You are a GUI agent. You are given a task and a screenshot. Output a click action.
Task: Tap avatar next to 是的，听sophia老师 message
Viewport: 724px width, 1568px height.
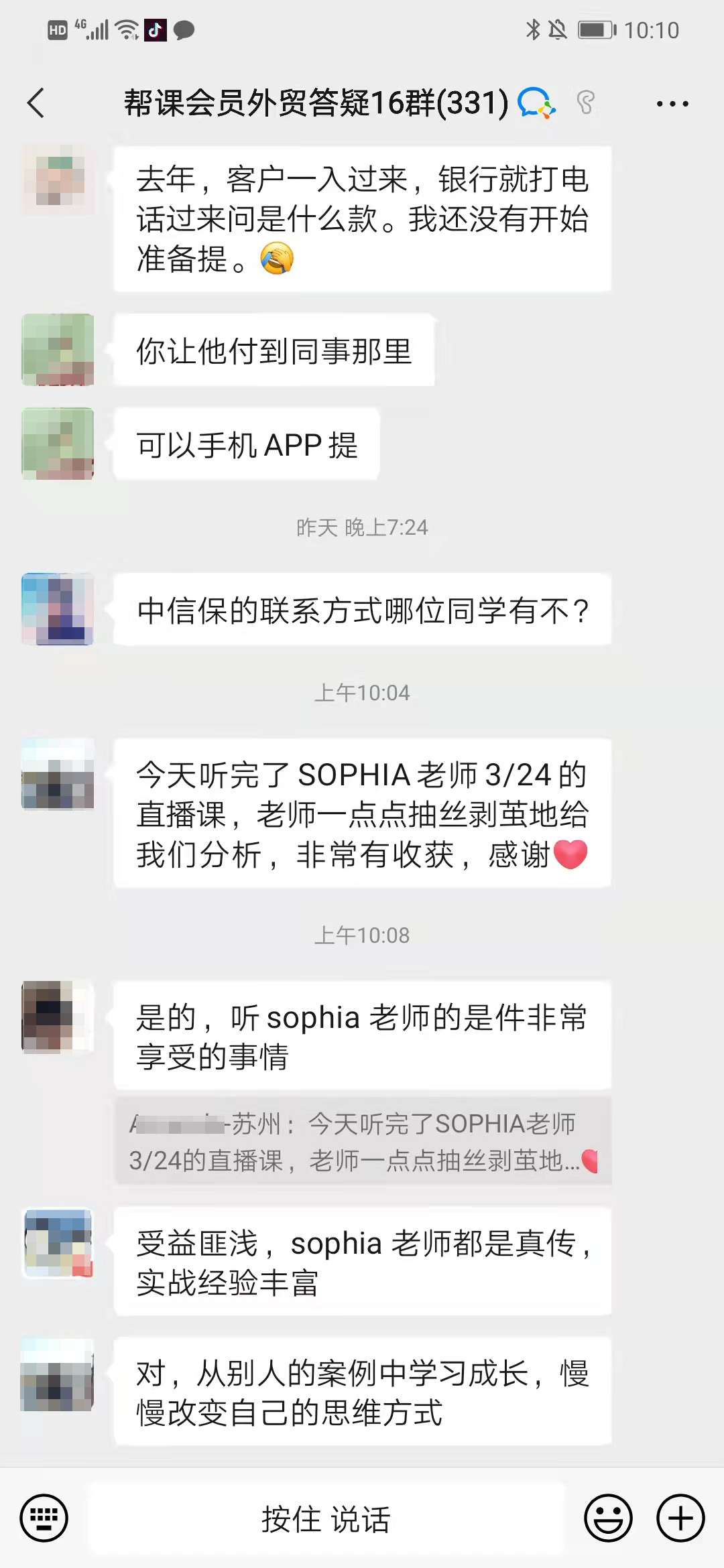pos(58,1017)
